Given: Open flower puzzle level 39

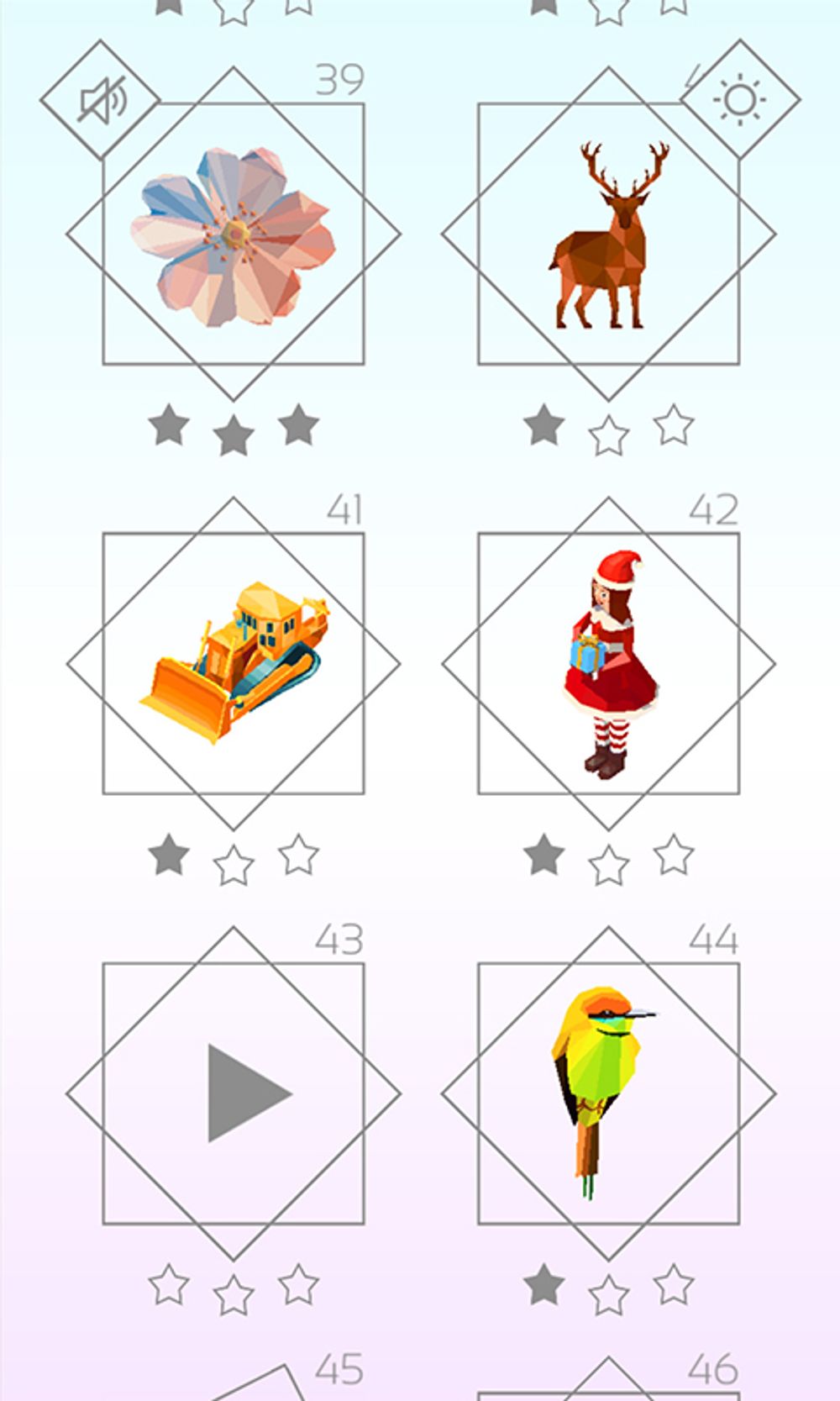Looking at the screenshot, I should point(234,235).
